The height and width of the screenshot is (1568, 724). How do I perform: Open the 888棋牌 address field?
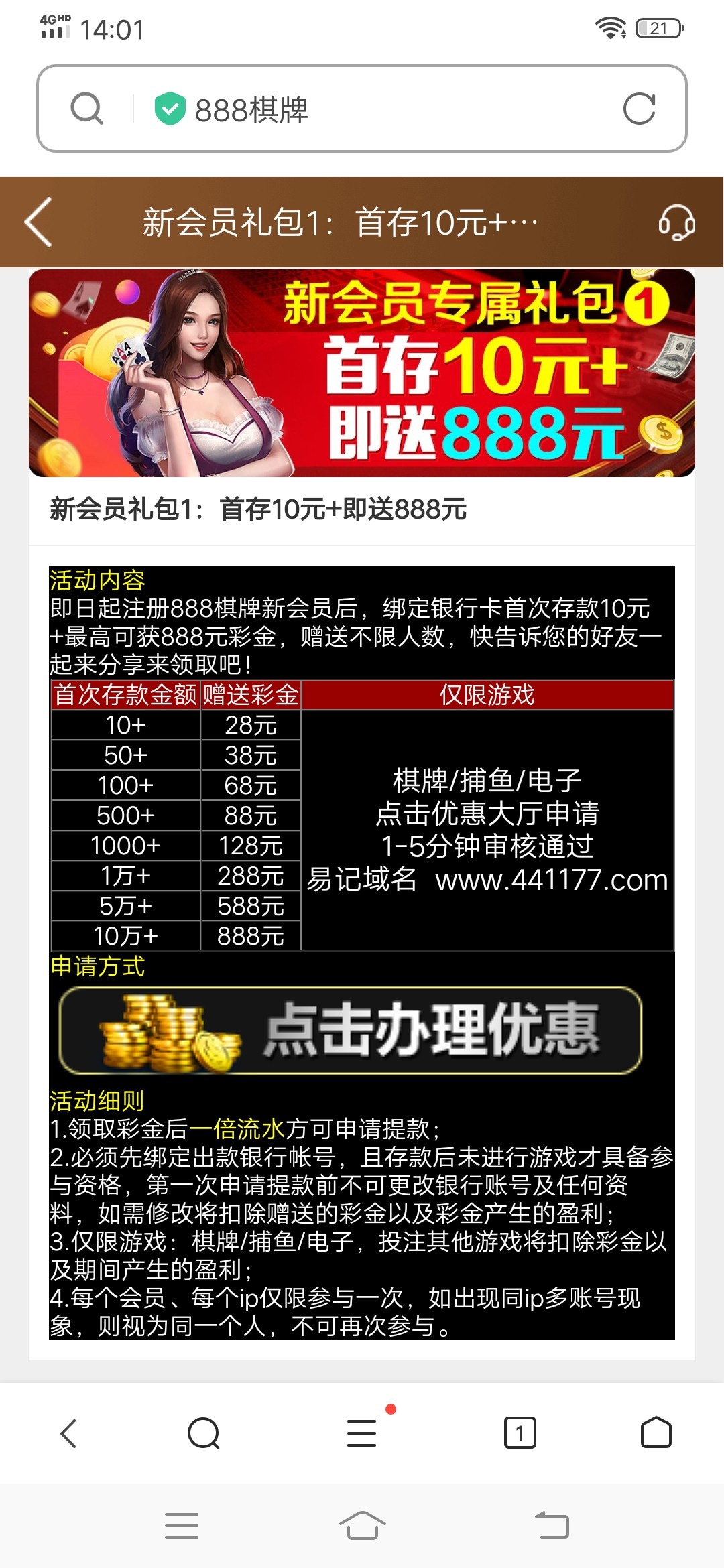(375, 109)
